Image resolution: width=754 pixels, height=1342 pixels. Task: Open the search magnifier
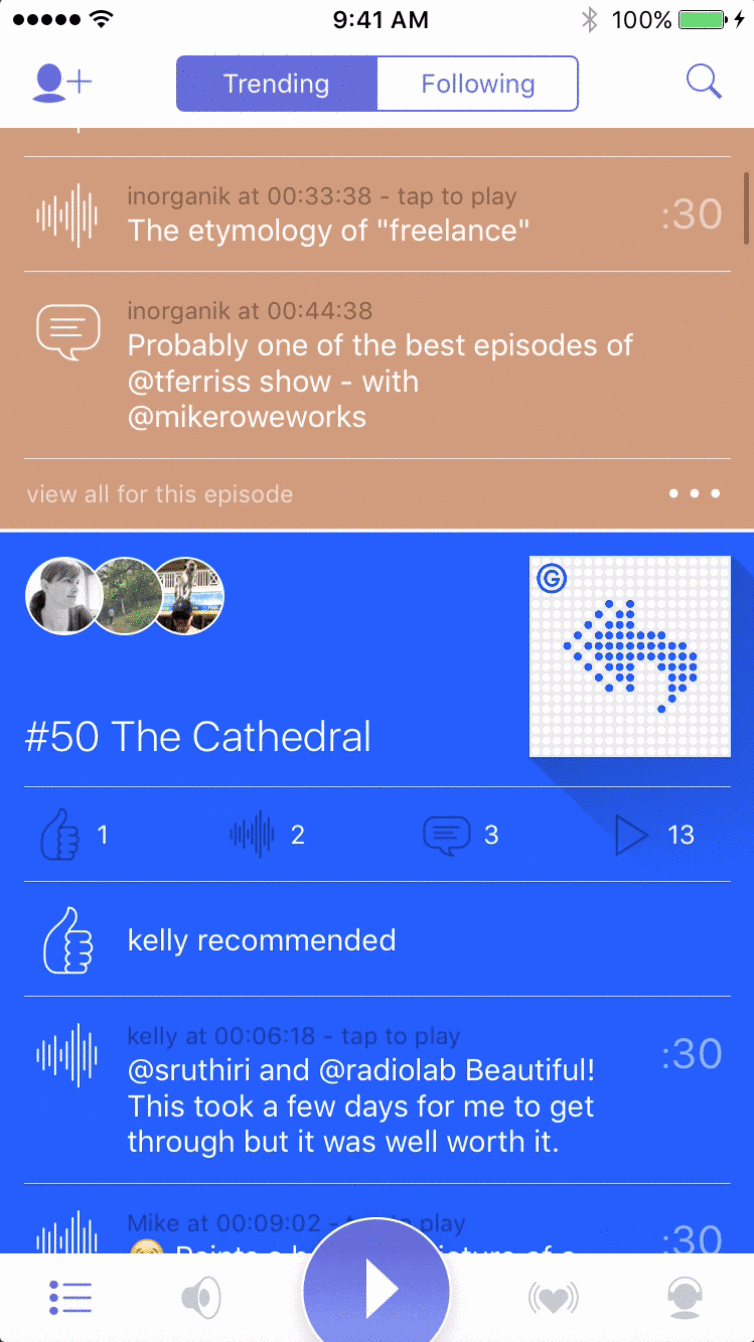coord(704,83)
